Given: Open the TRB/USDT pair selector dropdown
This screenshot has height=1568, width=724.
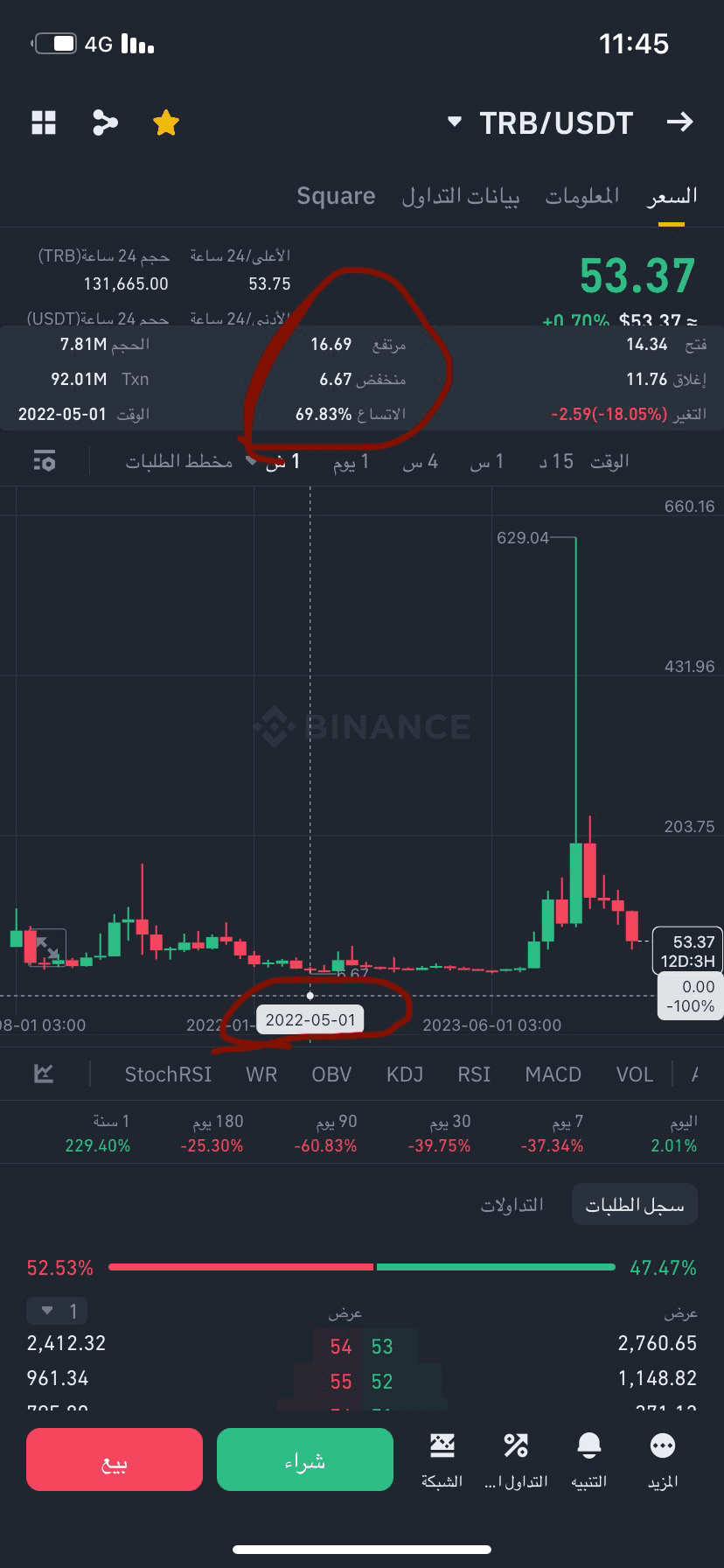Looking at the screenshot, I should (540, 123).
